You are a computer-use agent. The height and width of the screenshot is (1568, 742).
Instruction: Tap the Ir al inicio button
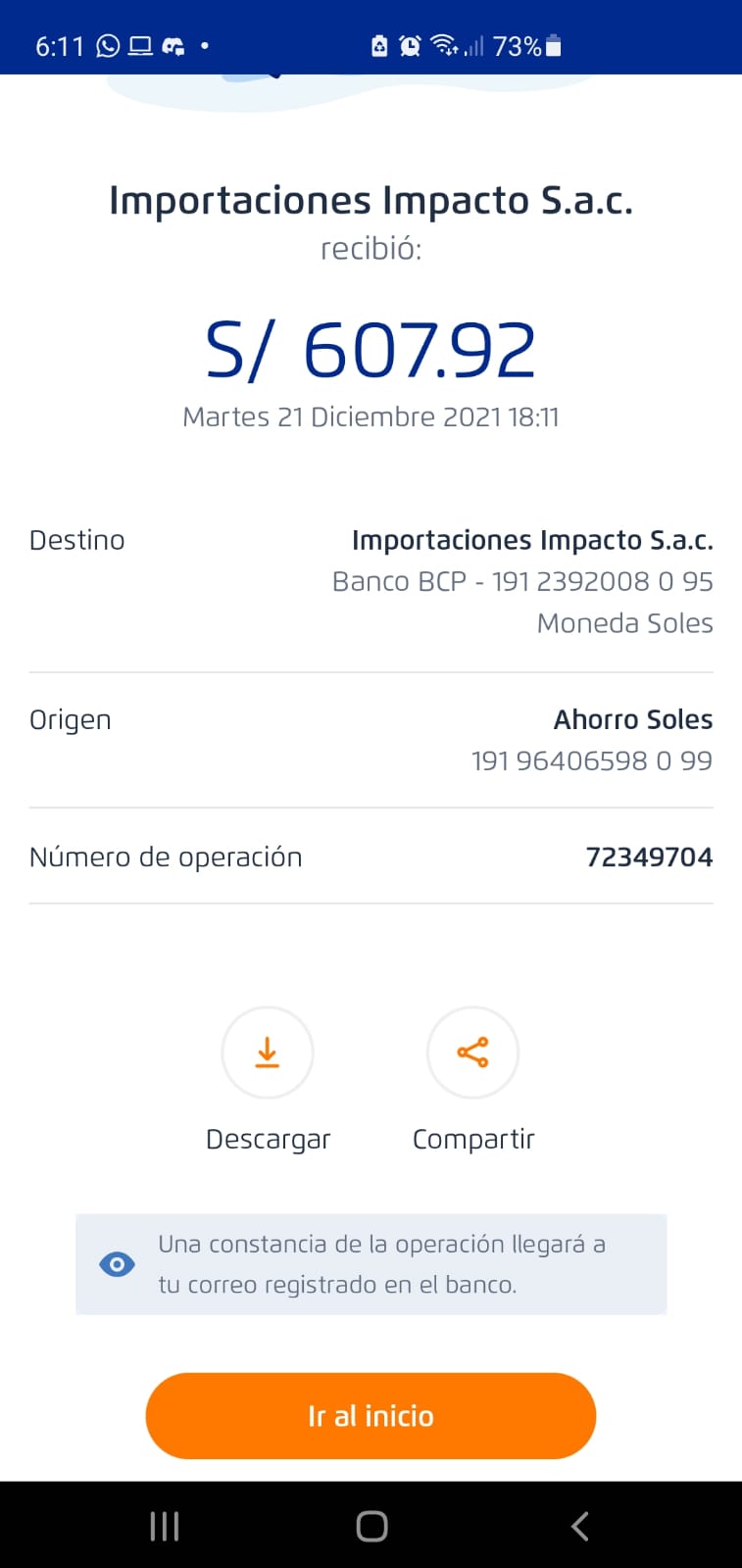[371, 1415]
